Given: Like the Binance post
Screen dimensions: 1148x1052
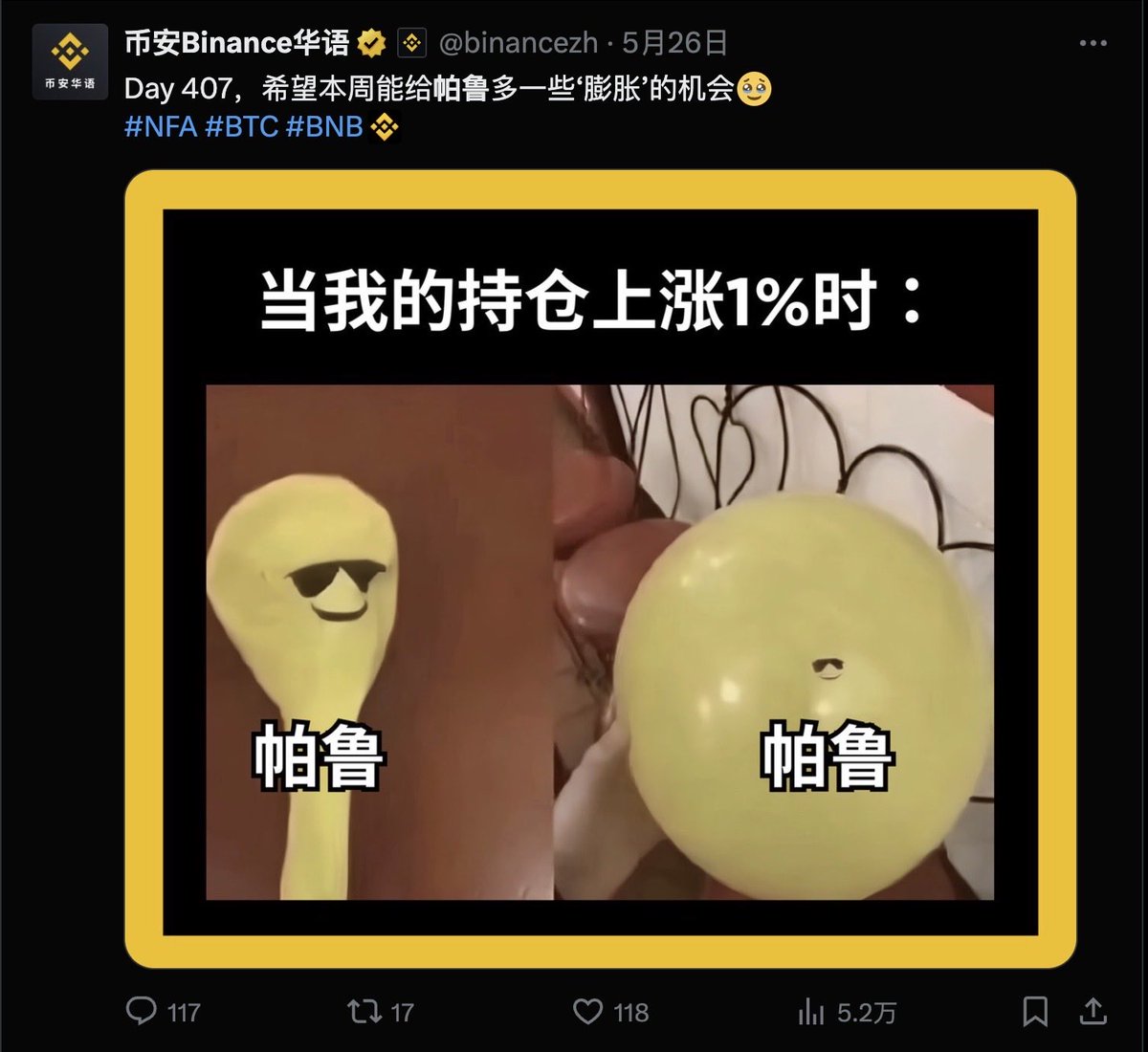Looking at the screenshot, I should [587, 1012].
